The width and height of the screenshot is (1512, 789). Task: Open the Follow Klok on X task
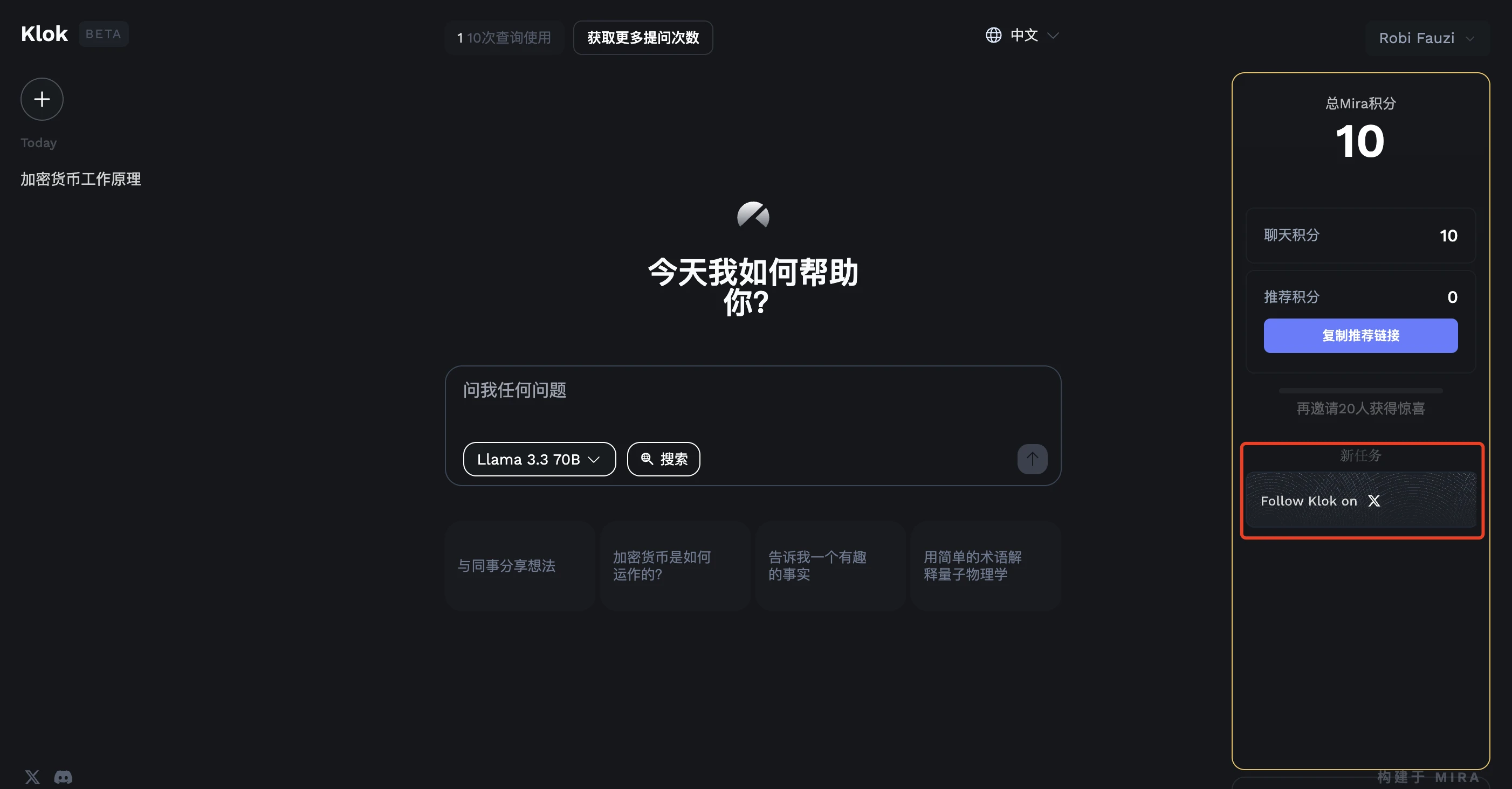click(1360, 500)
